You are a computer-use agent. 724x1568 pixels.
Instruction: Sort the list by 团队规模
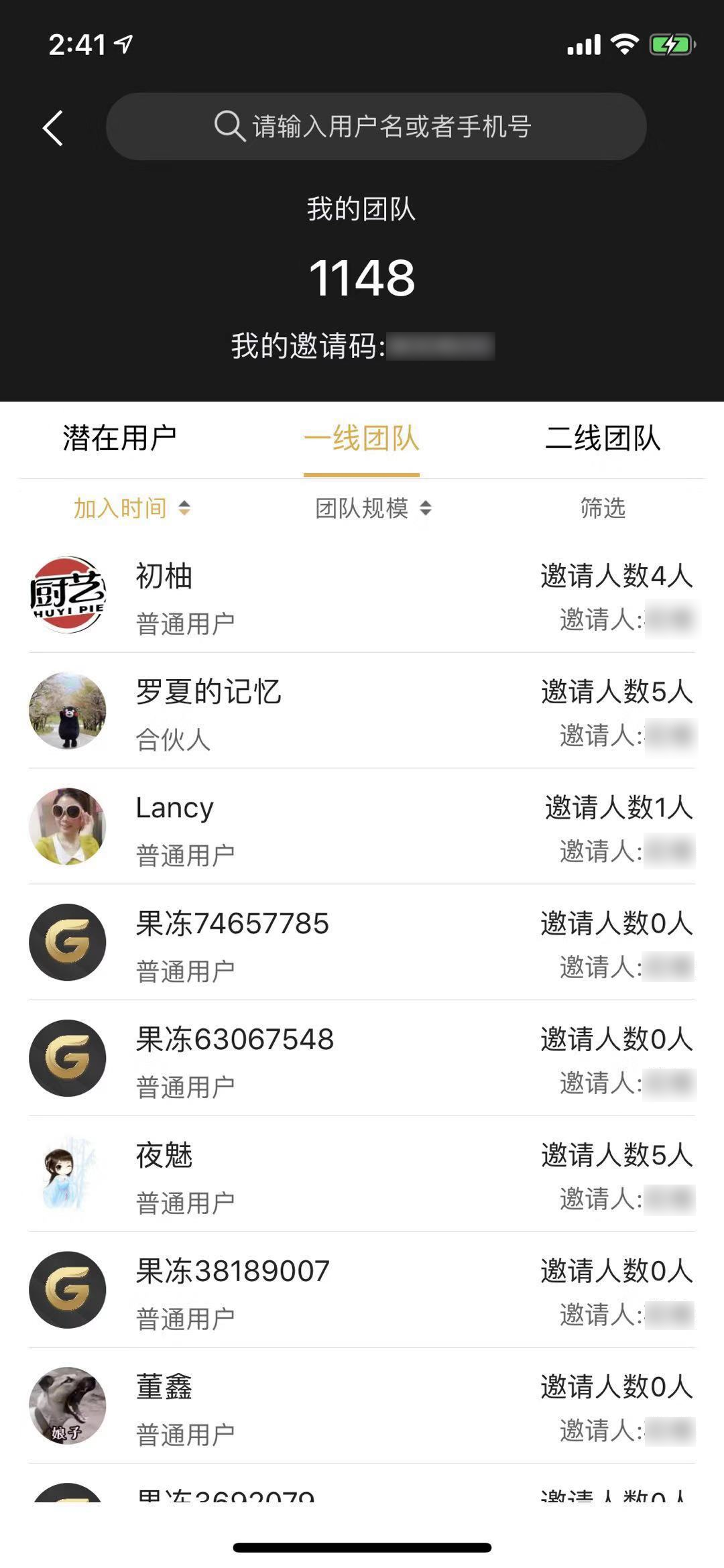pos(373,508)
